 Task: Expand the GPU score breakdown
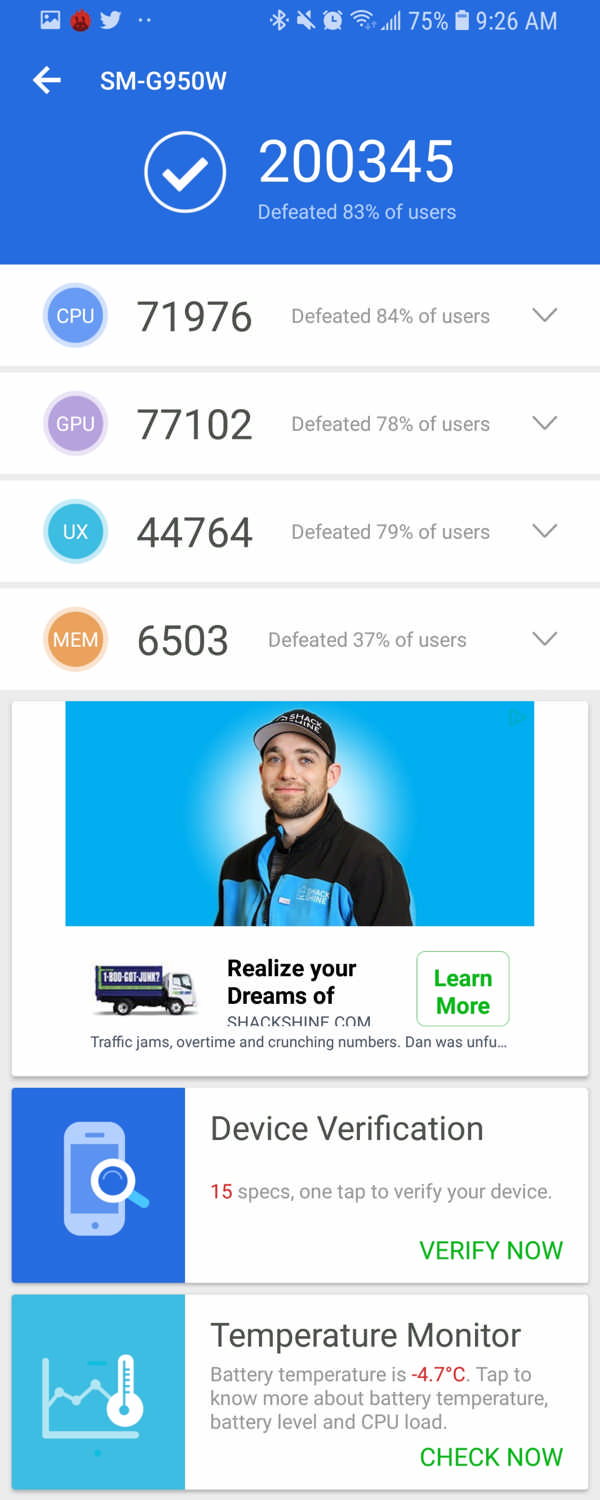(x=544, y=424)
